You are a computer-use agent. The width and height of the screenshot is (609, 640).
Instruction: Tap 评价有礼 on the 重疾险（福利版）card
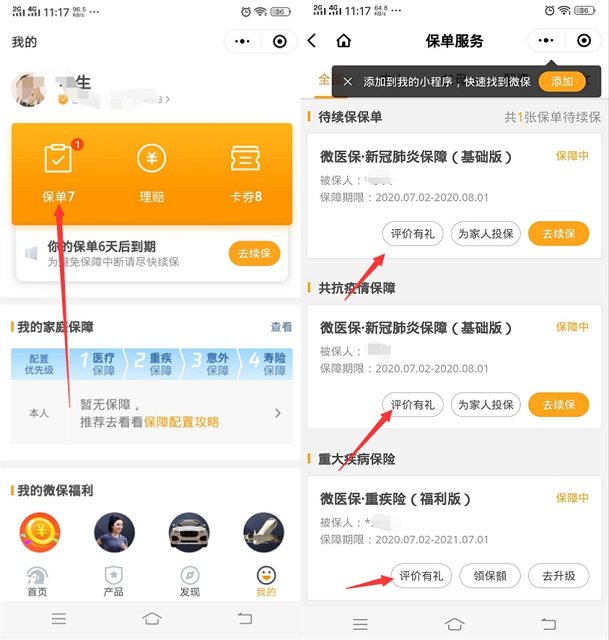click(421, 576)
